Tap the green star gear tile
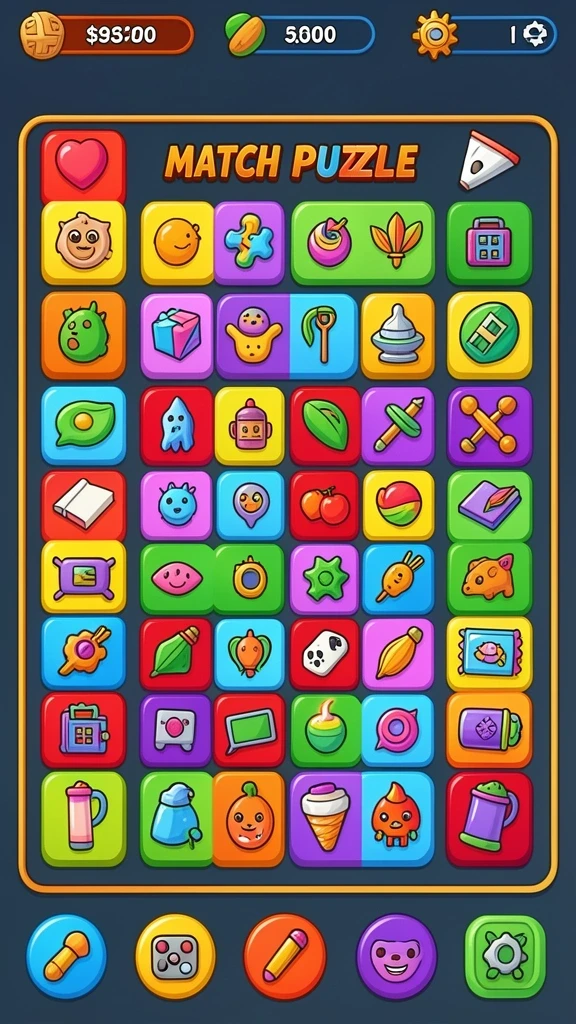 coord(325,578)
